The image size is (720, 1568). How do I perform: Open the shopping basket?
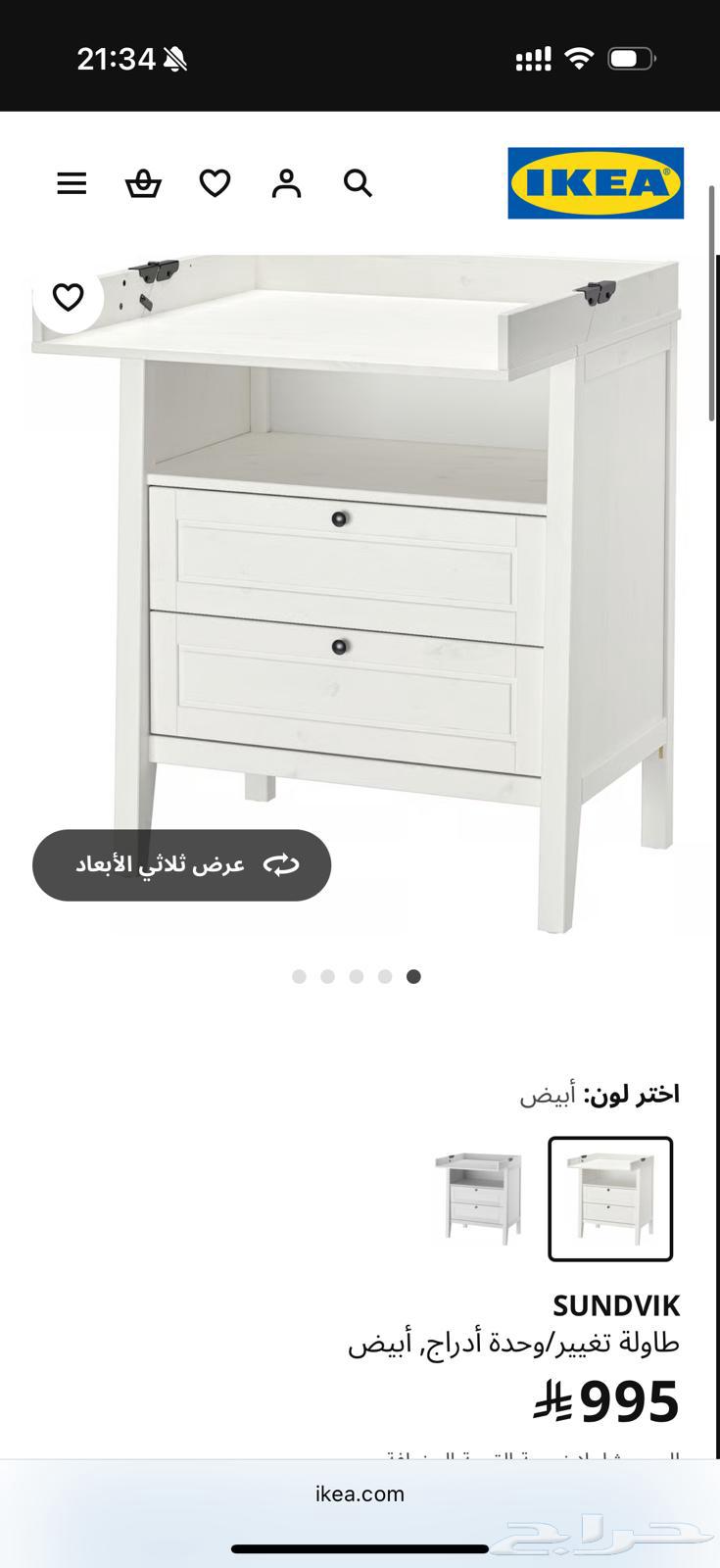click(x=143, y=183)
